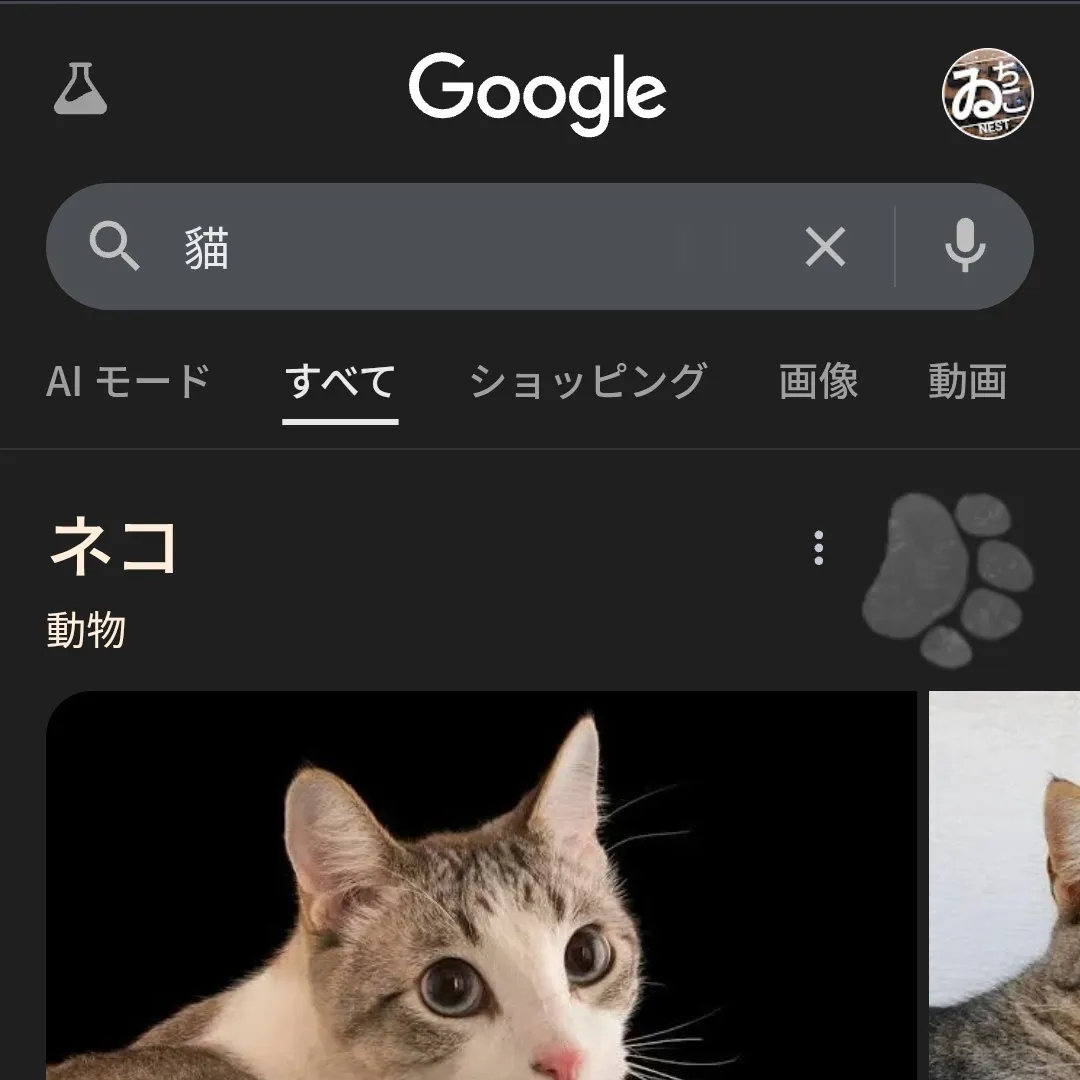Open the Search Labs flask icon

point(80,89)
